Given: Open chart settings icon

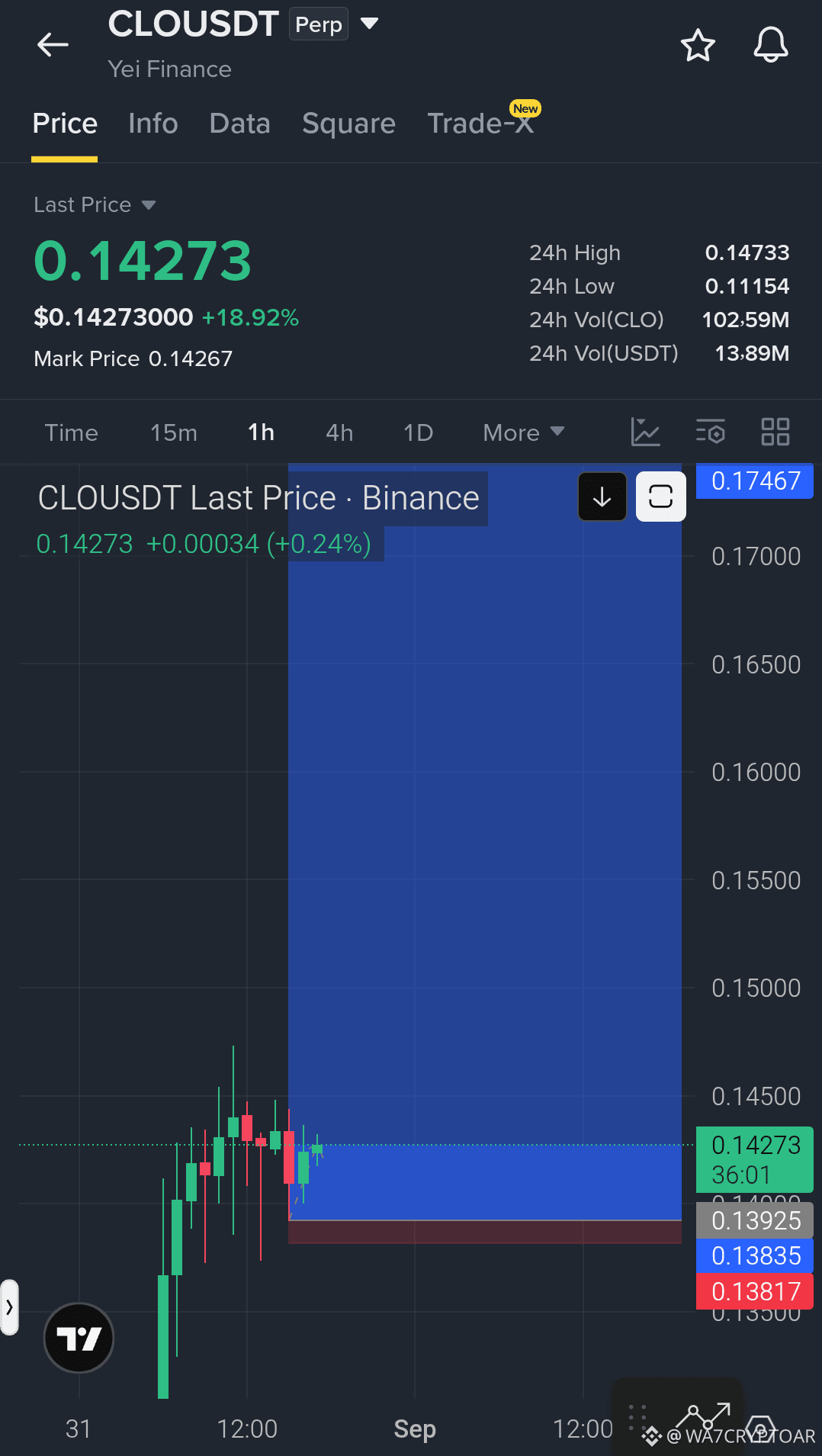Looking at the screenshot, I should [x=711, y=432].
